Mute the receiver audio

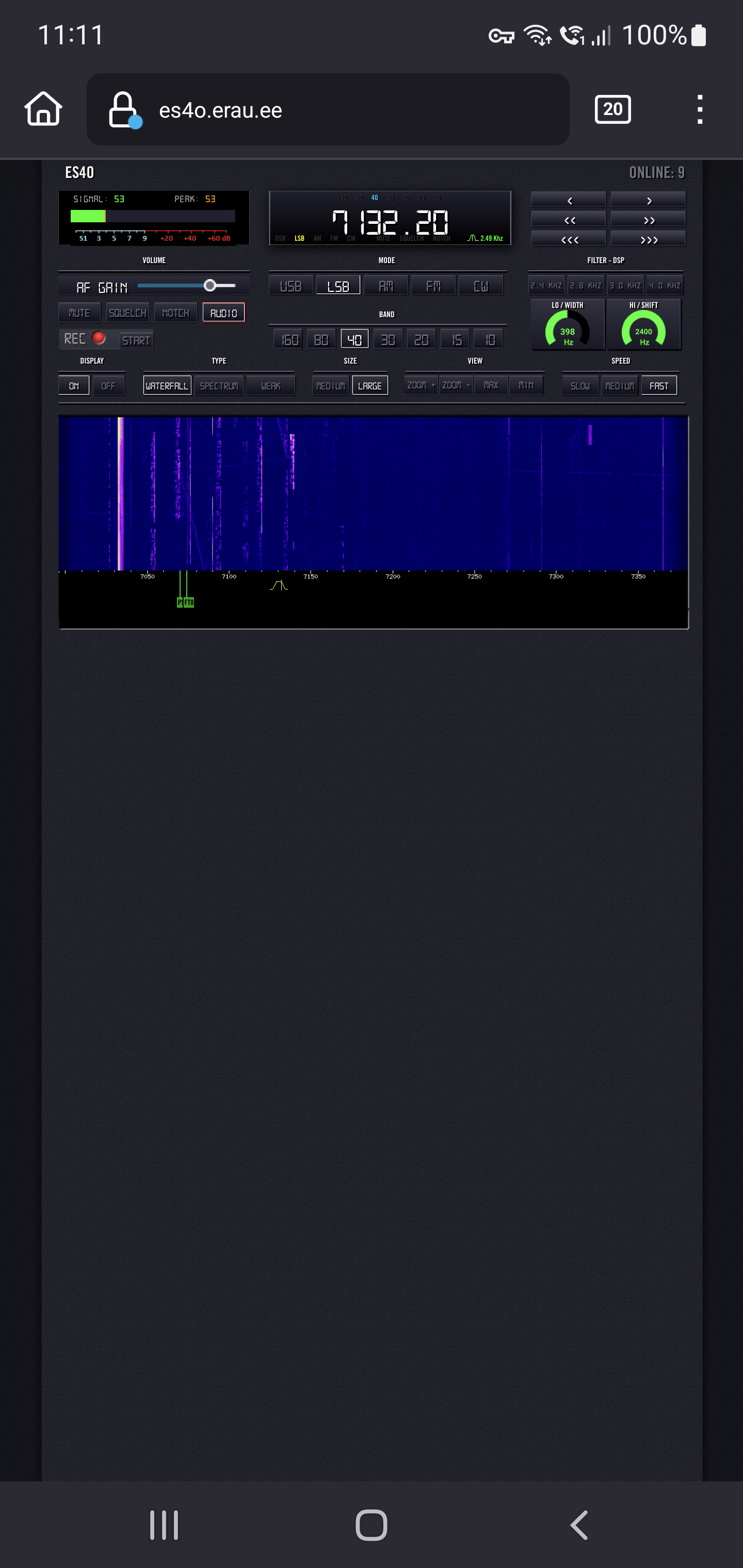(79, 313)
